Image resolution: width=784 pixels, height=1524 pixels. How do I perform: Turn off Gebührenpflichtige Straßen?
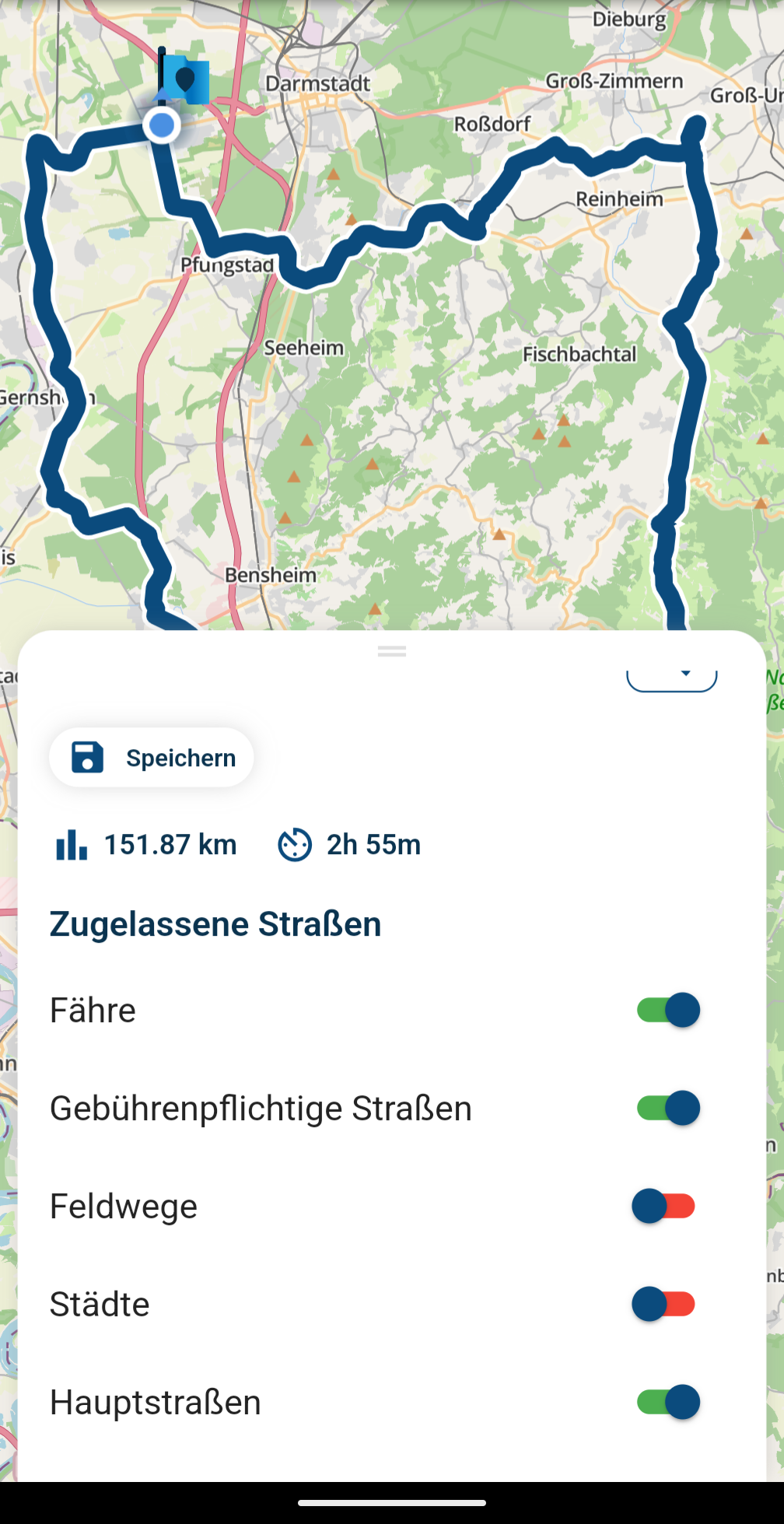(x=667, y=1108)
